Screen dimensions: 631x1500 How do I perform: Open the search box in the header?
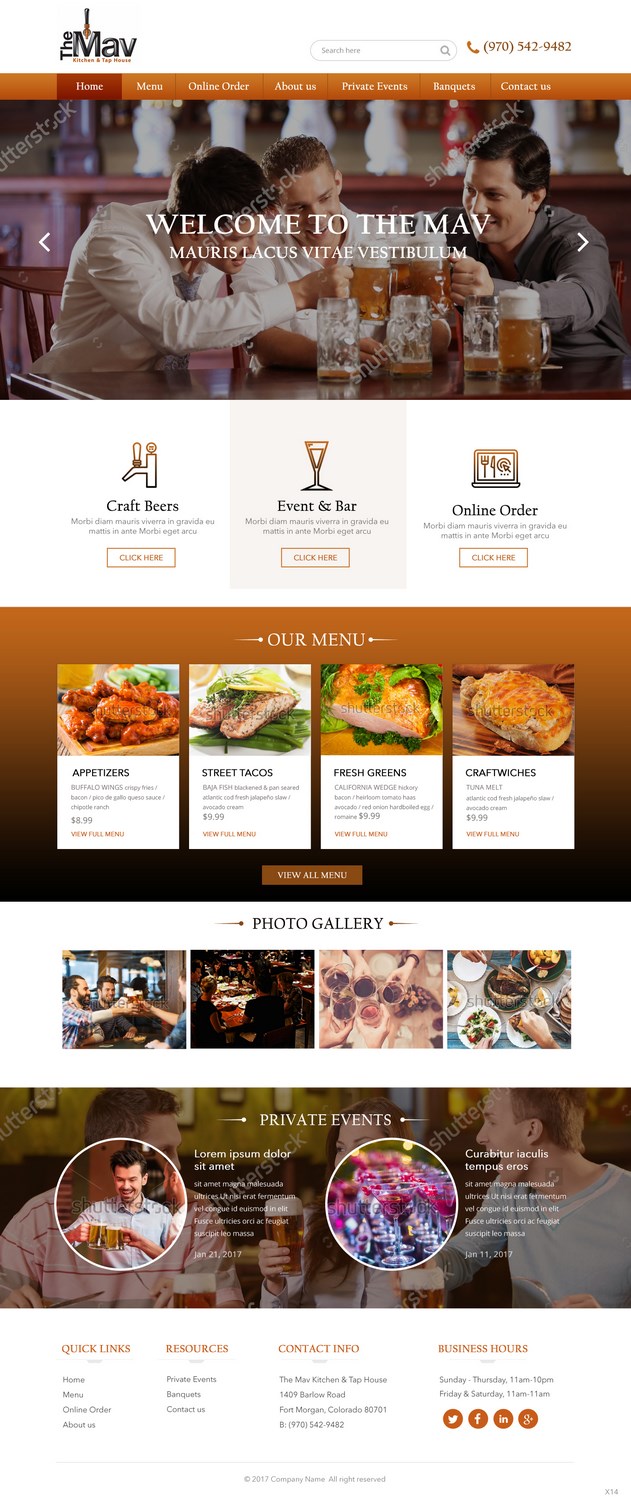375,50
